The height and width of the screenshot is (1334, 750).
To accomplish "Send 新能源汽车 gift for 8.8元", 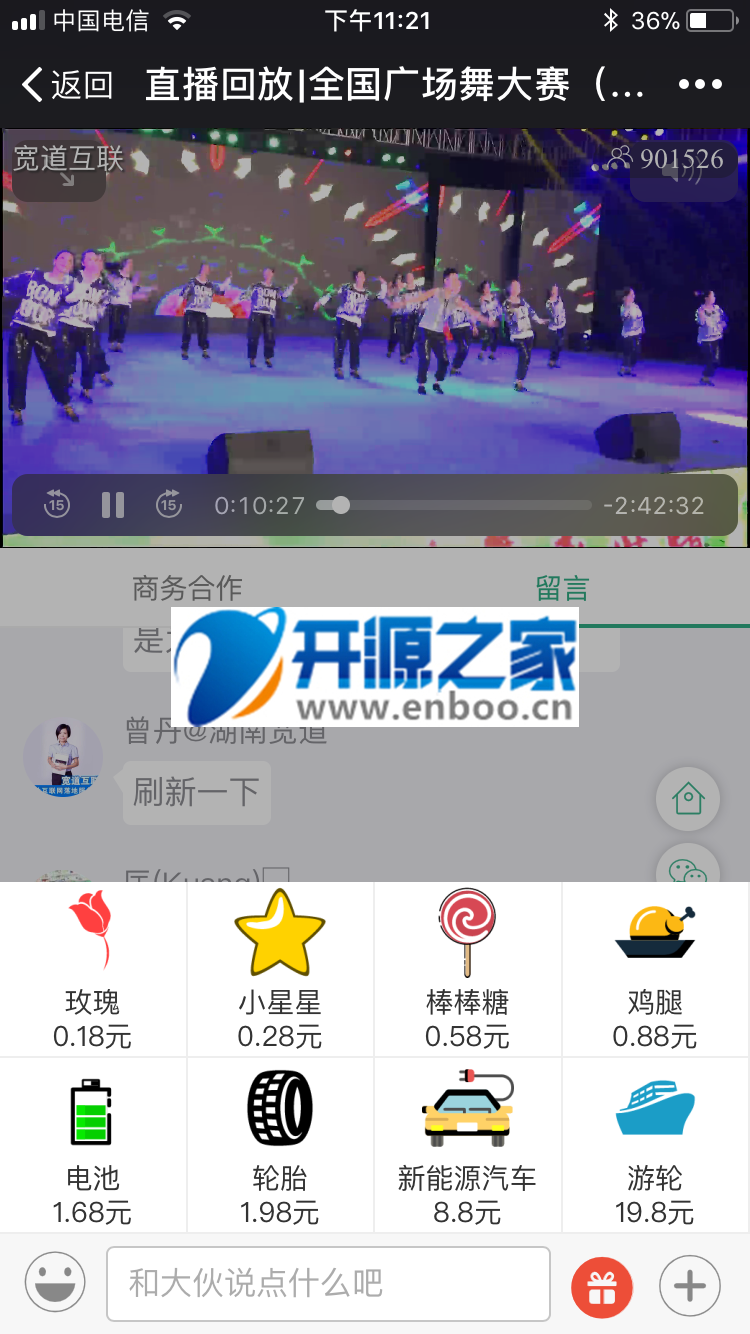I will (467, 1145).
